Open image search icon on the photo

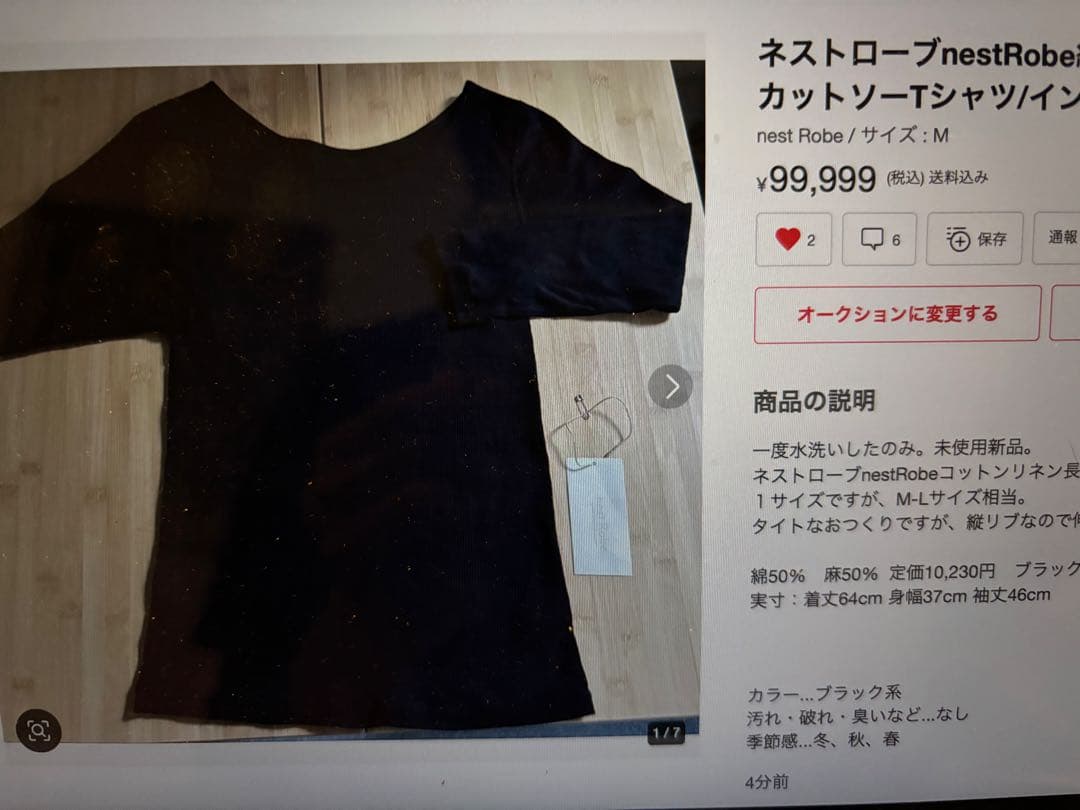click(38, 730)
